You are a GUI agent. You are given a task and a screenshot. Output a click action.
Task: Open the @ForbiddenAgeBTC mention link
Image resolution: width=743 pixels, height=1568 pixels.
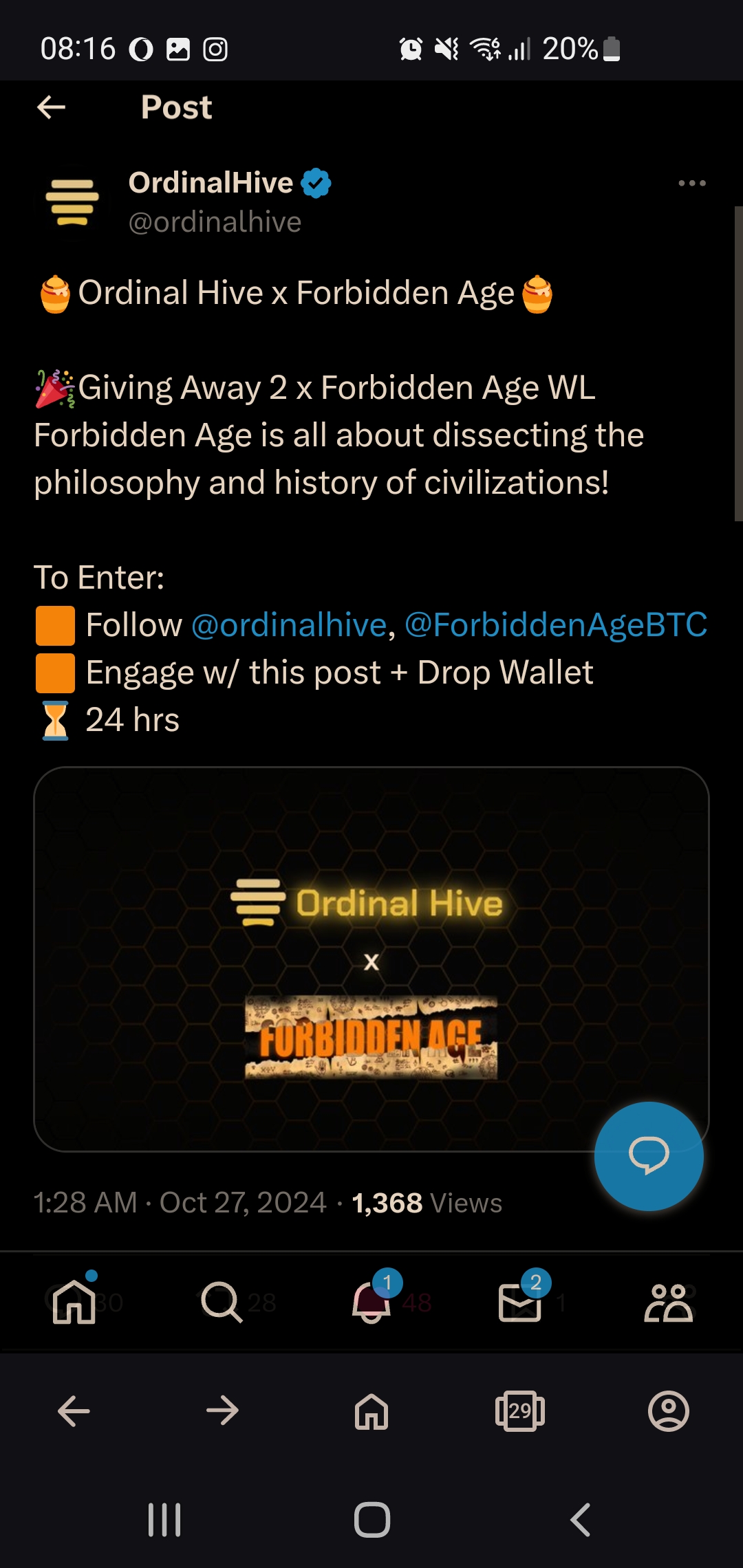coord(556,625)
